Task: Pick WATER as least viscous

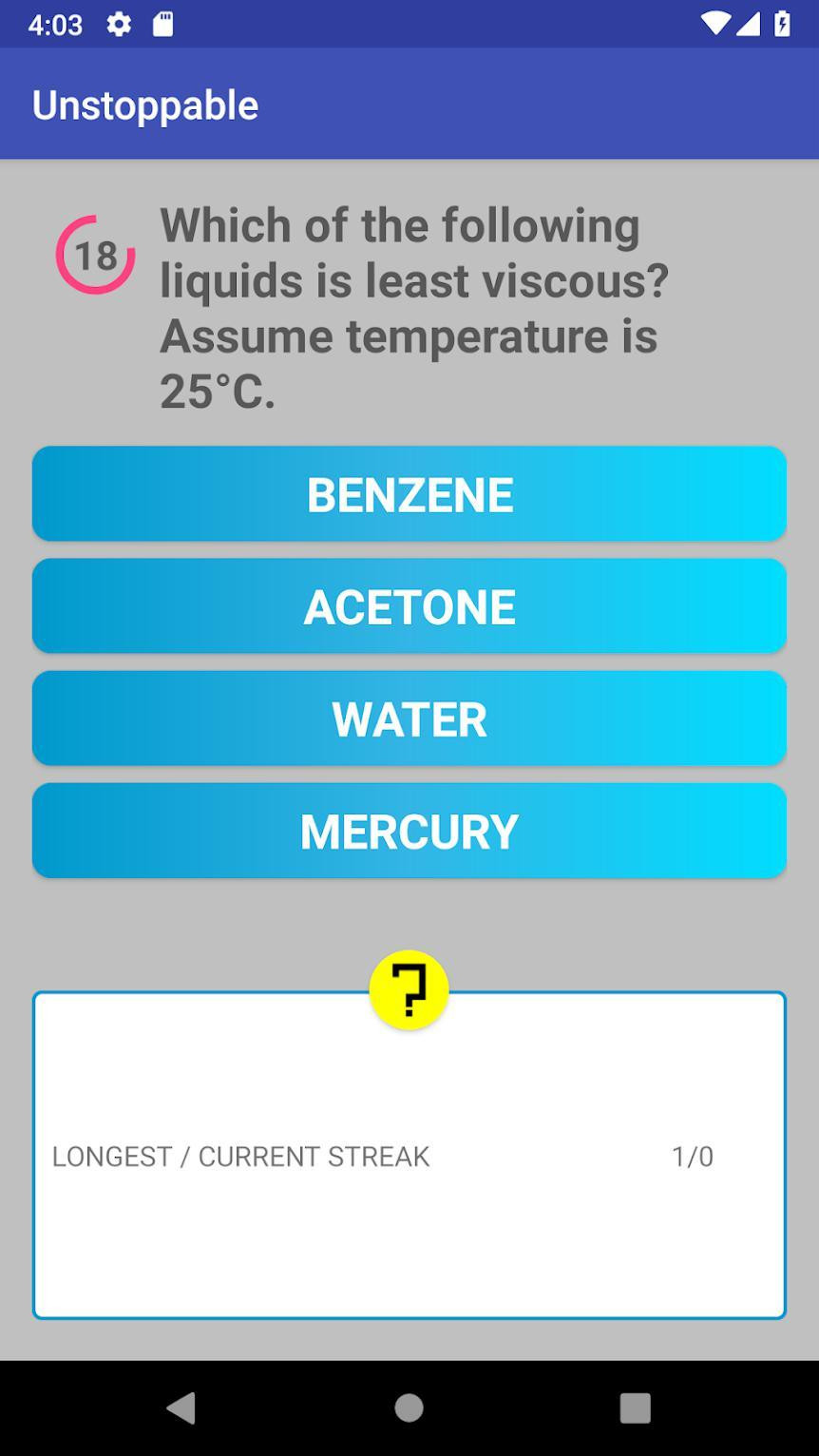Action: 409,718
